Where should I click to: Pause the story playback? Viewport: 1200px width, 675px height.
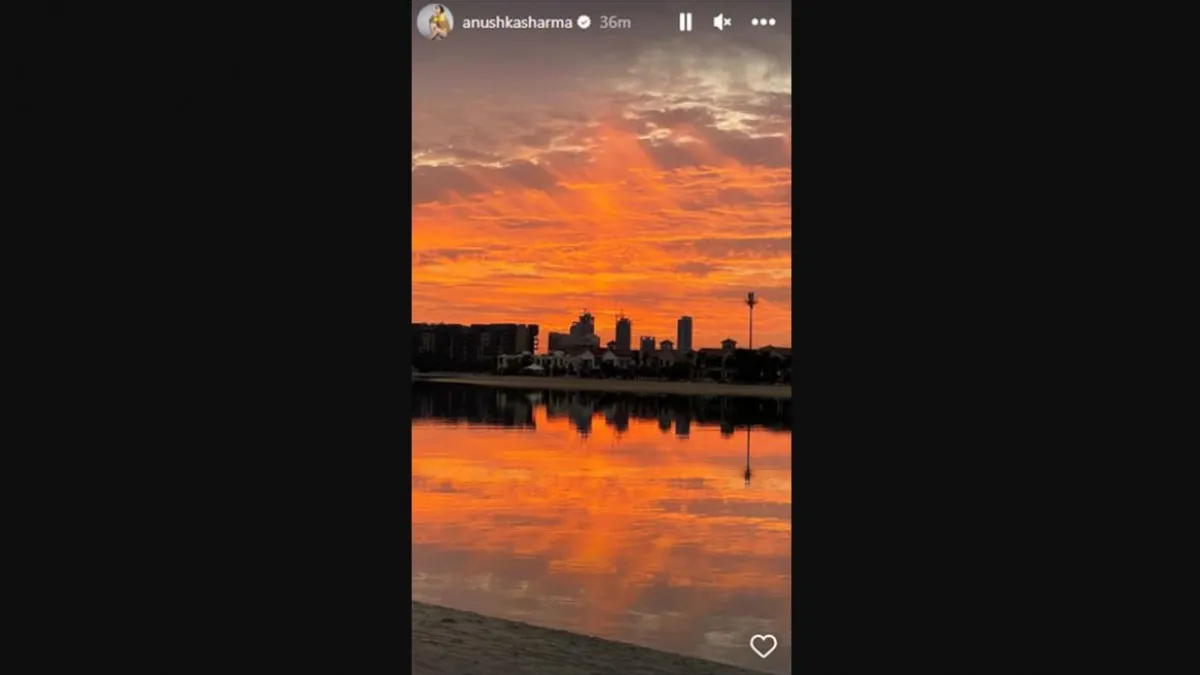point(685,22)
